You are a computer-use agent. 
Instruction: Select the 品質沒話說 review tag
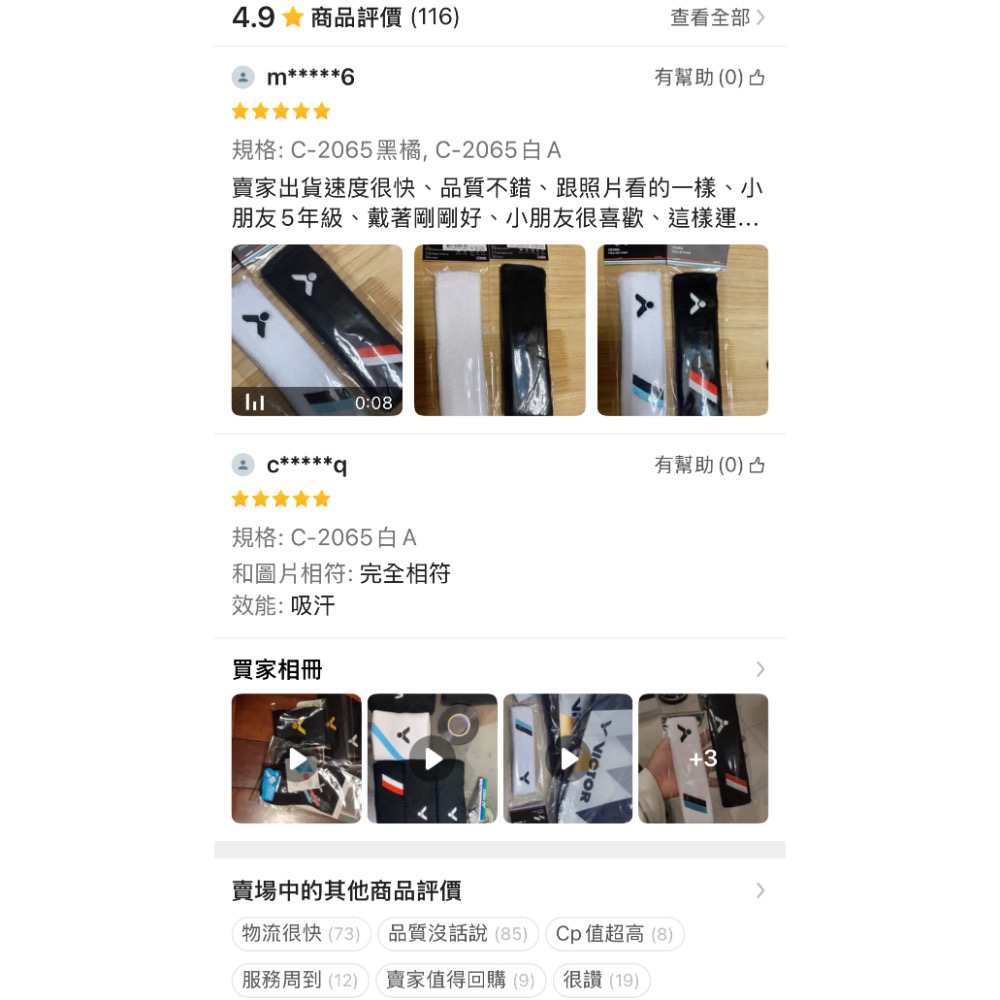click(457, 934)
